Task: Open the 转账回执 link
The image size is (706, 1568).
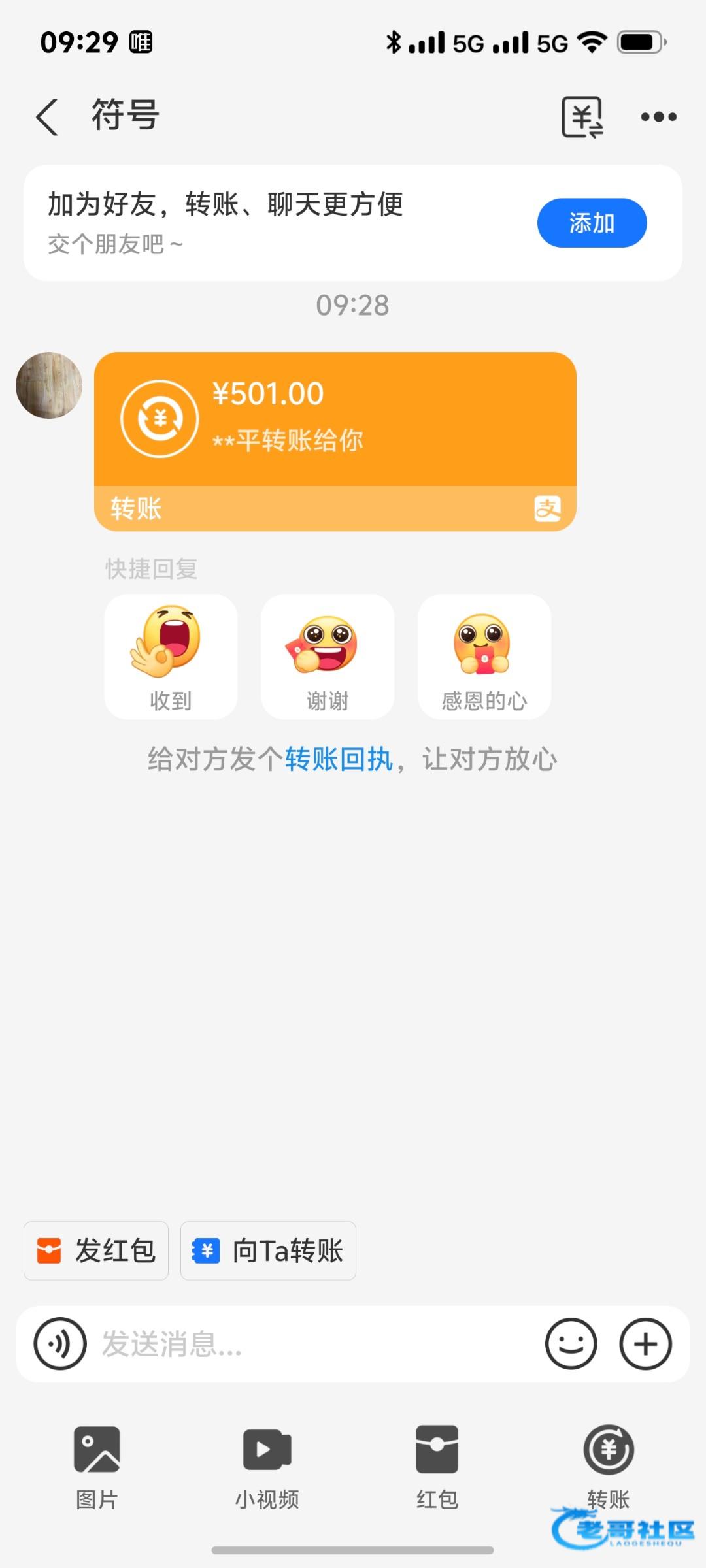Action: click(339, 759)
